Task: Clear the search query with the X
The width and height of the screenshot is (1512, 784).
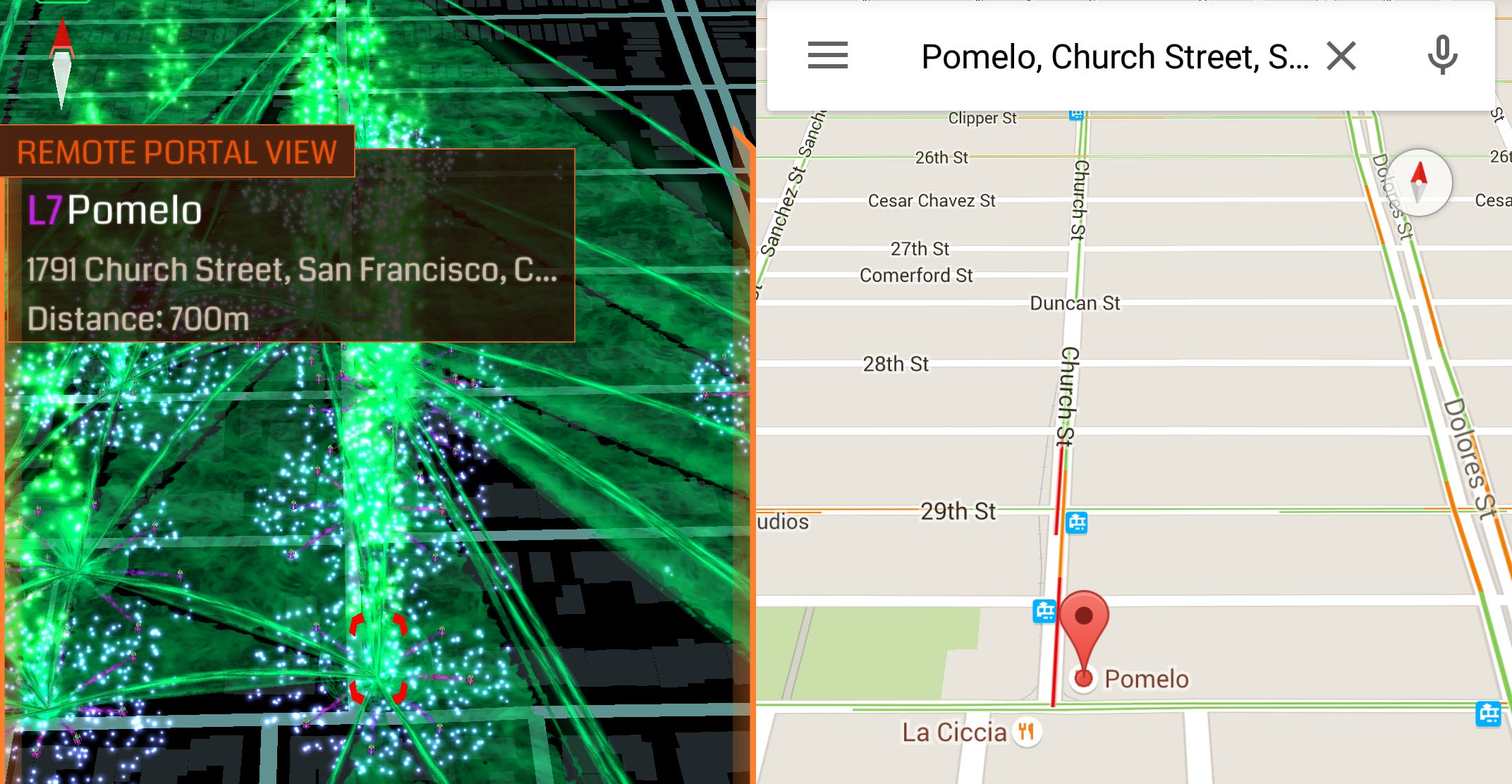Action: coord(1341,56)
